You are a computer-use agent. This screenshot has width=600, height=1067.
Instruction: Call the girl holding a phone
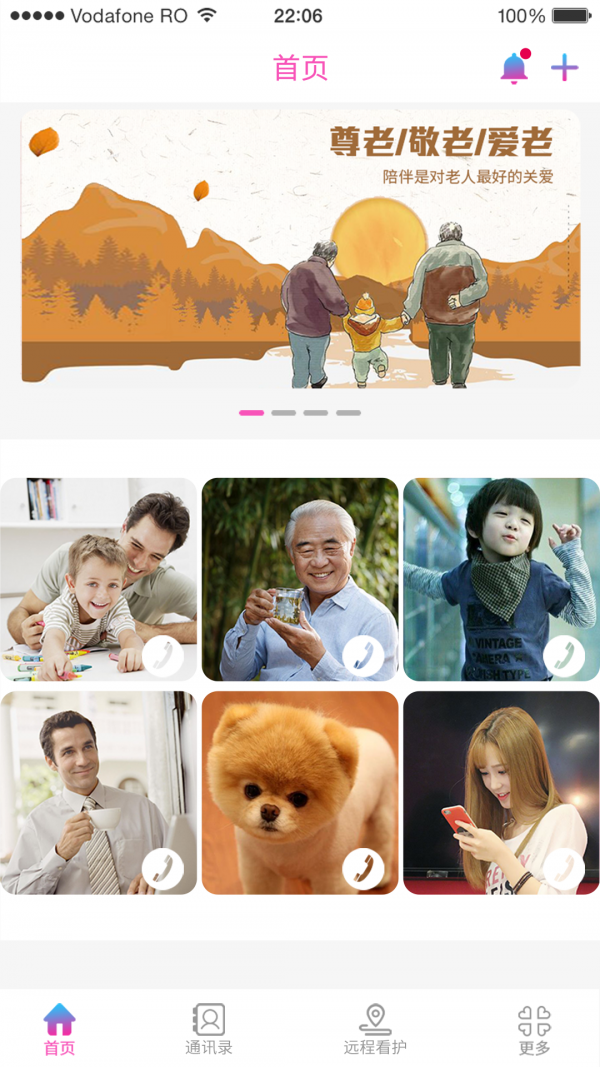564,868
